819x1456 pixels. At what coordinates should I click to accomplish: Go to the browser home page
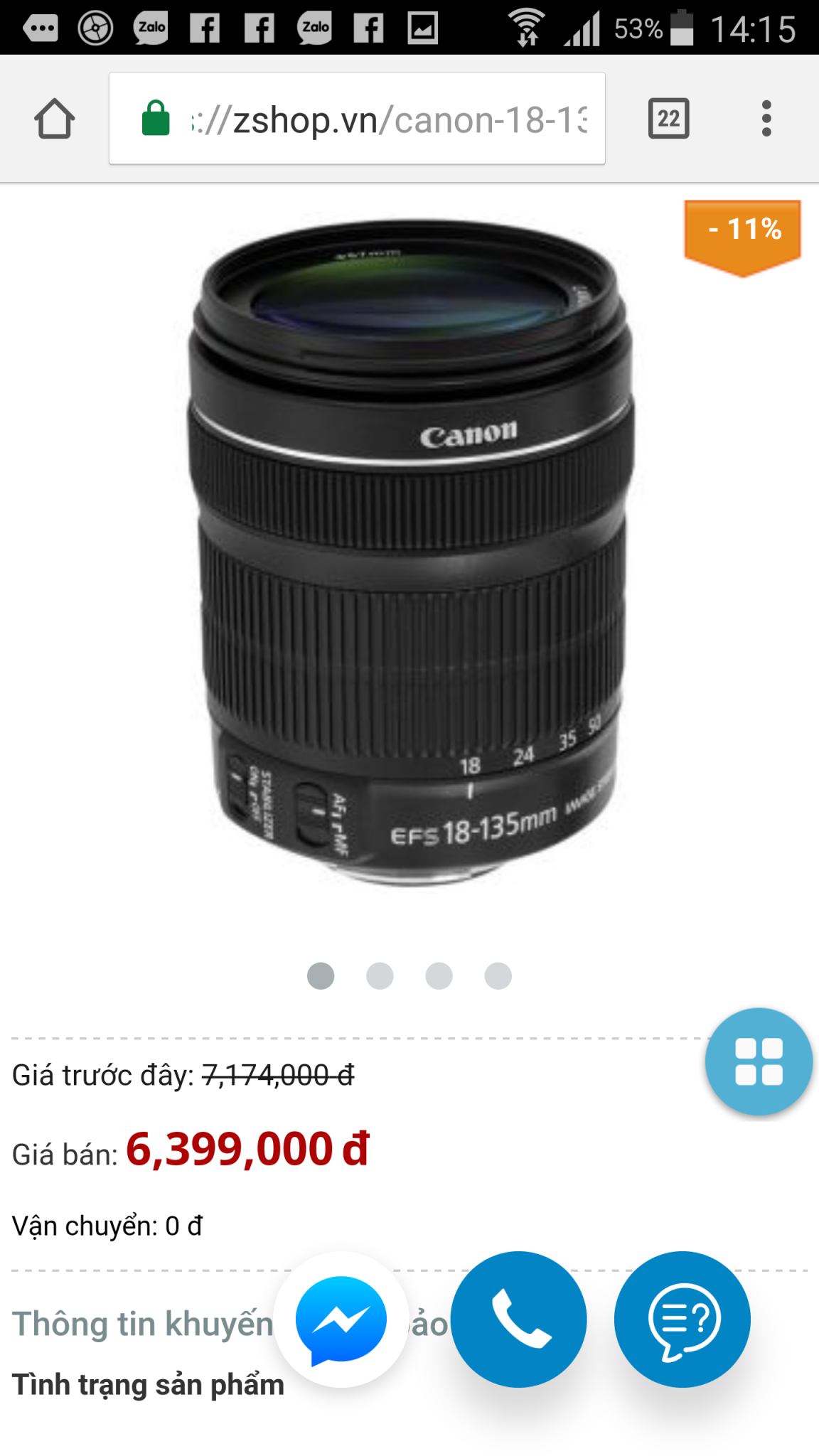pyautogui.click(x=55, y=118)
